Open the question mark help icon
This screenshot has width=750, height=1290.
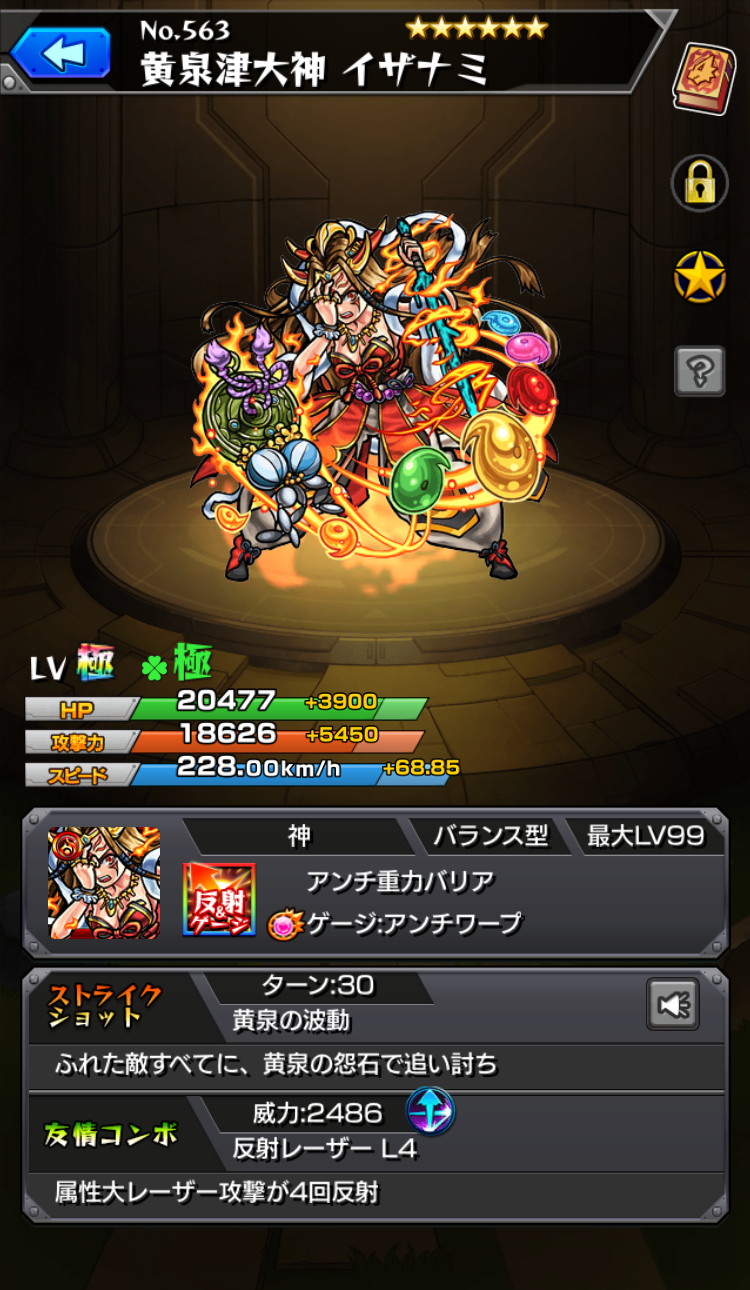pyautogui.click(x=700, y=372)
